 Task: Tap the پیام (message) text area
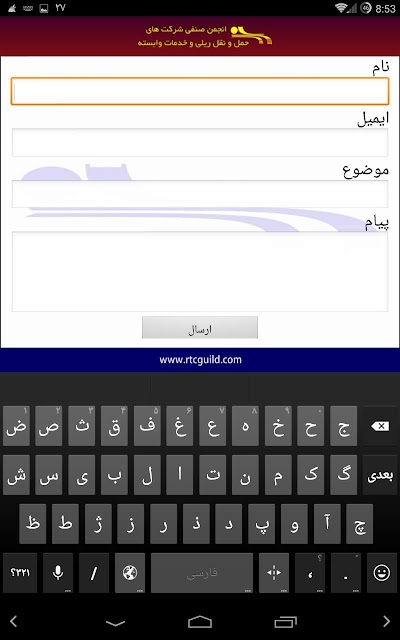pyautogui.click(x=200, y=271)
